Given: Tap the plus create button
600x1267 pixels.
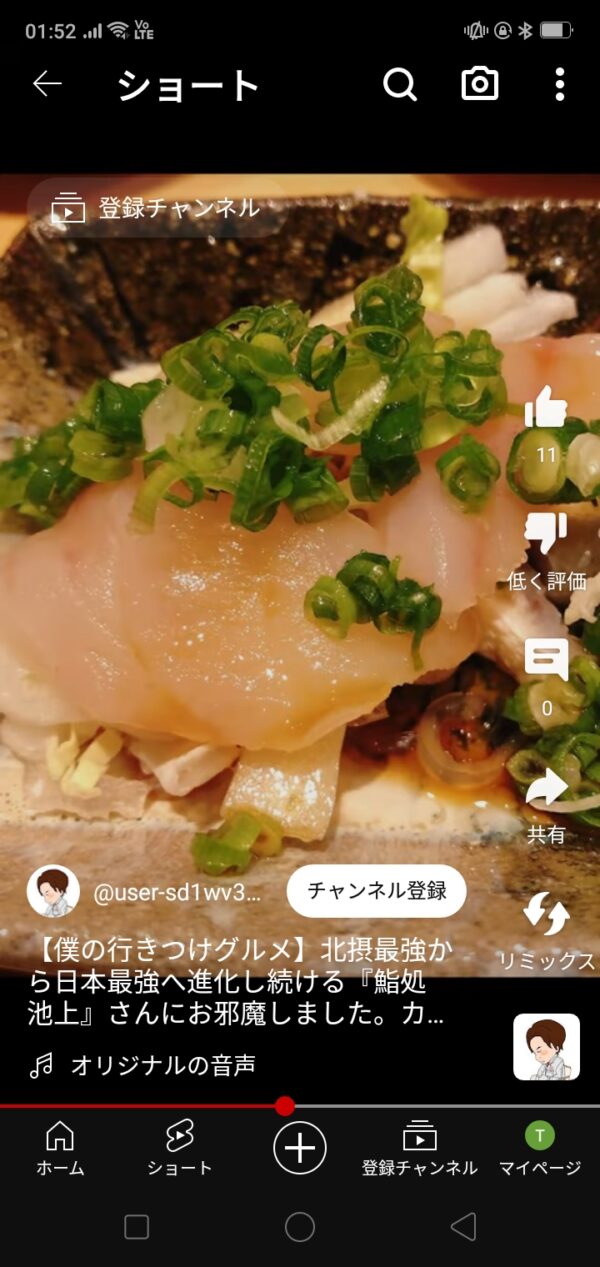Looking at the screenshot, I should 300,1147.
